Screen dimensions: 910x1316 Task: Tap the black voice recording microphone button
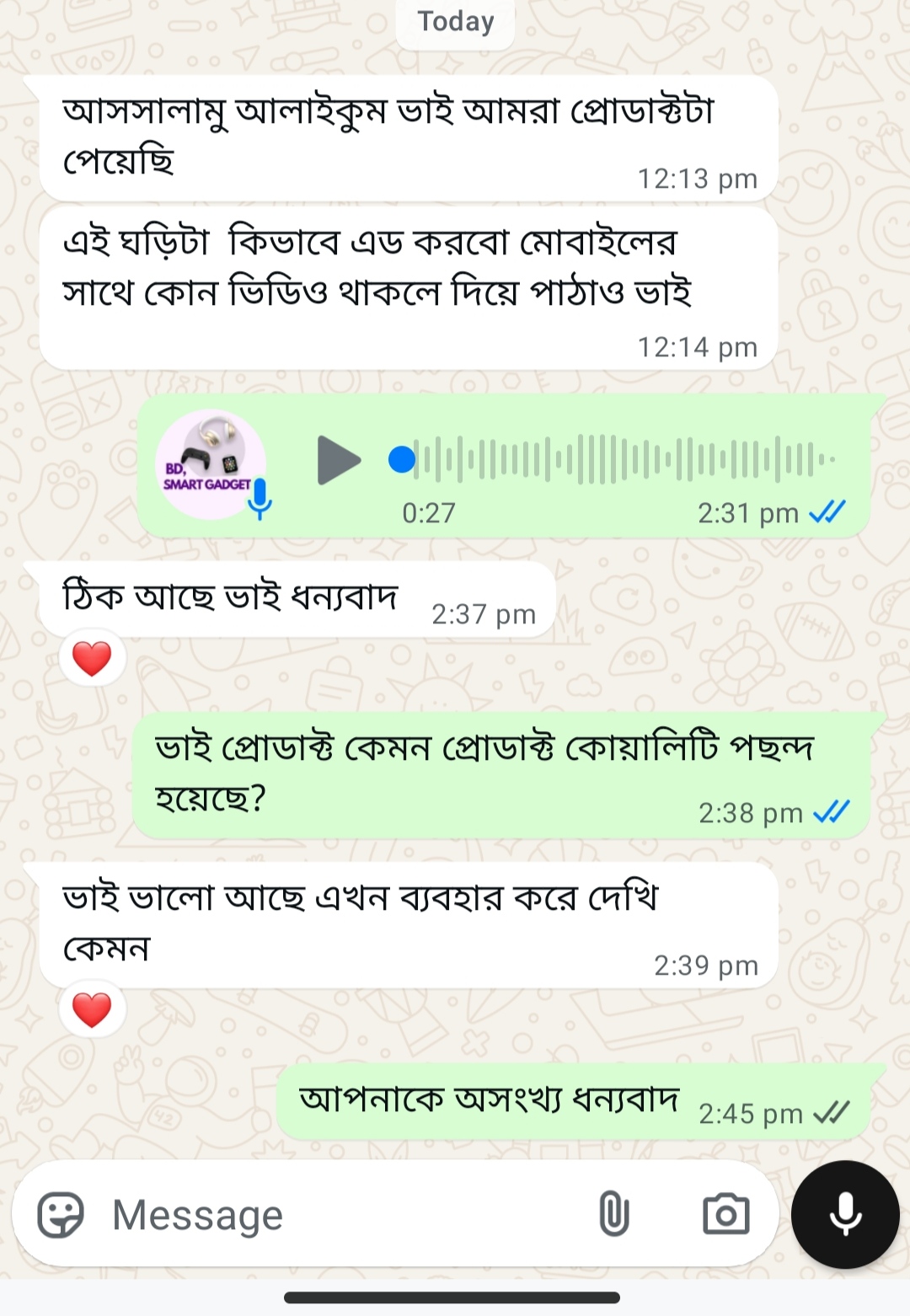pos(844,1214)
